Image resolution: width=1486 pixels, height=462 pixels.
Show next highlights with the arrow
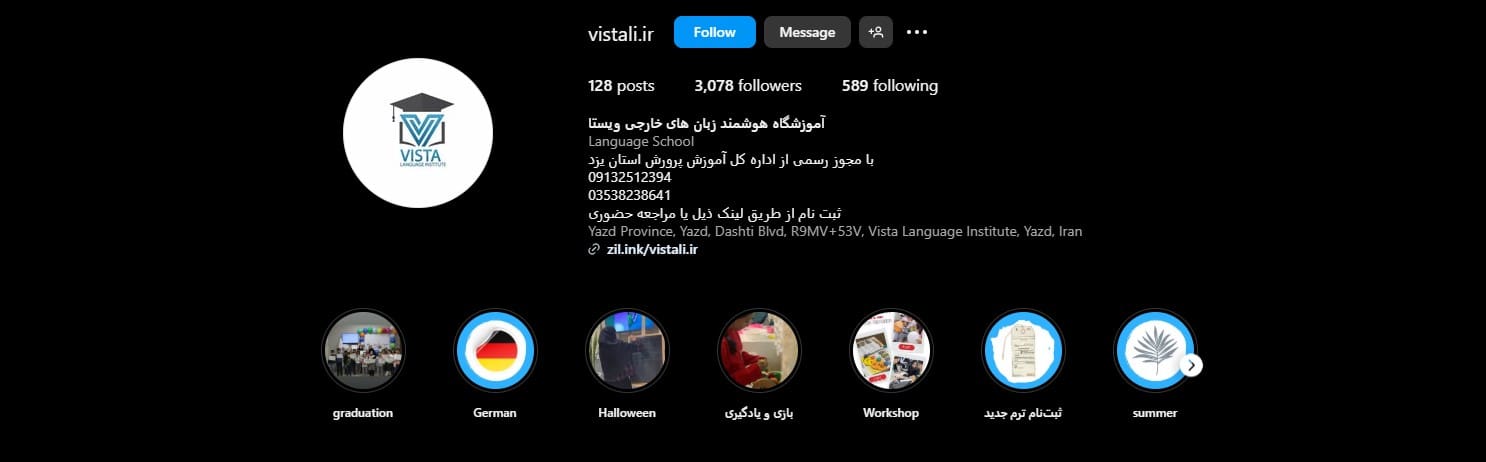[x=1190, y=366]
